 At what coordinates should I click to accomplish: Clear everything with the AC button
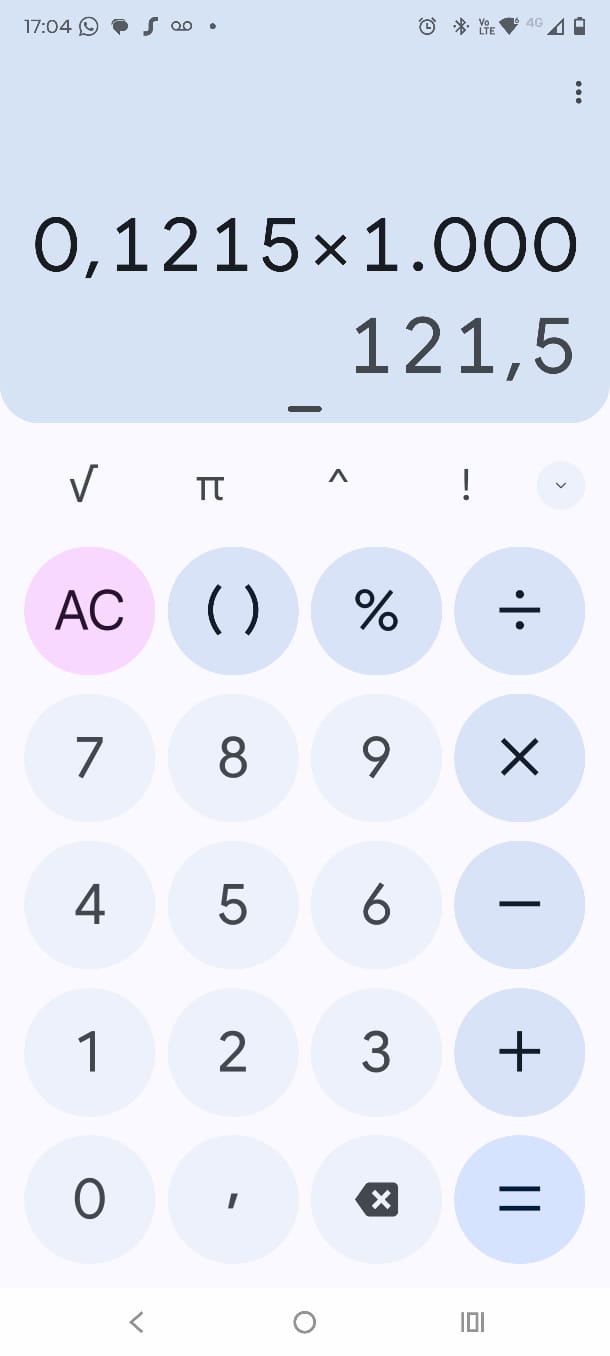point(90,611)
